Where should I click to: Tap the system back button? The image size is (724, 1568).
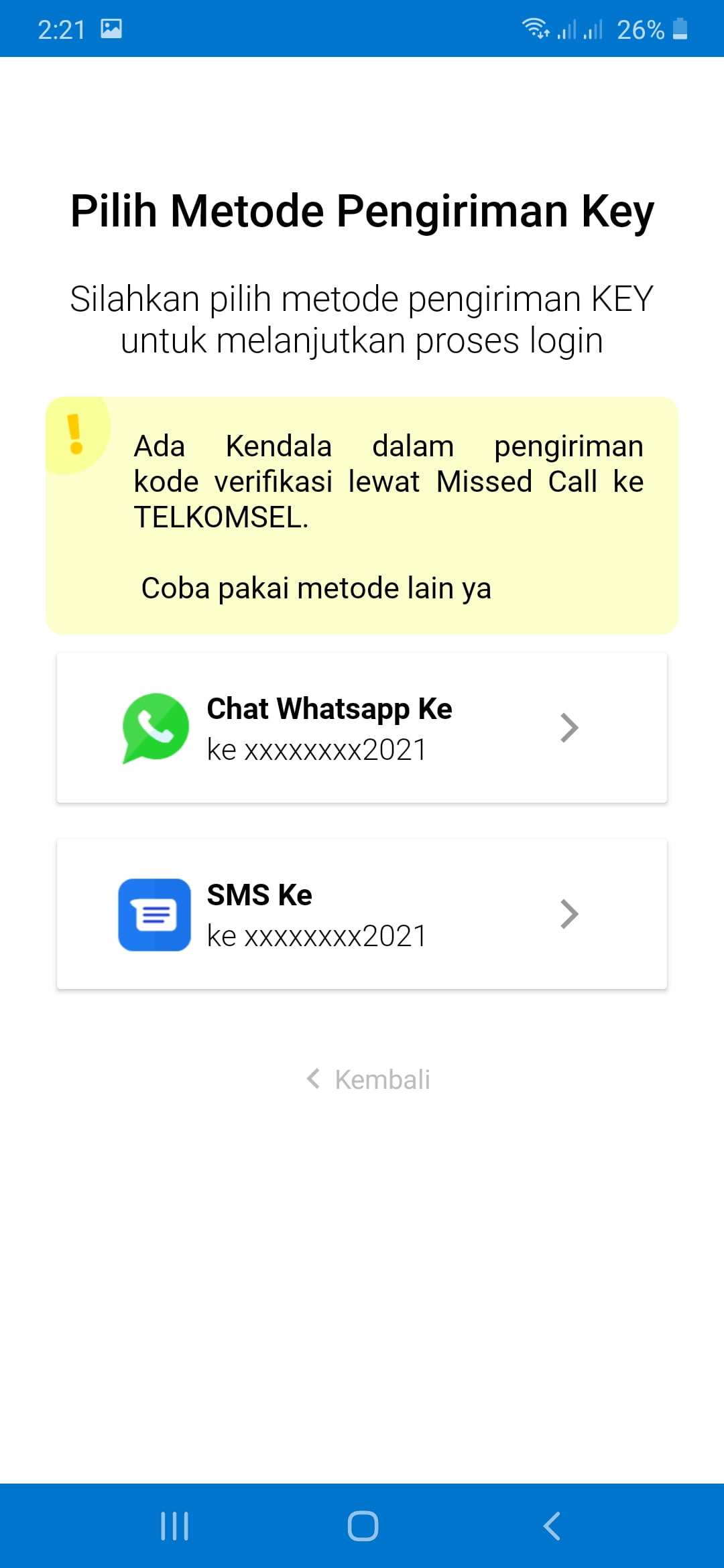(x=551, y=1526)
